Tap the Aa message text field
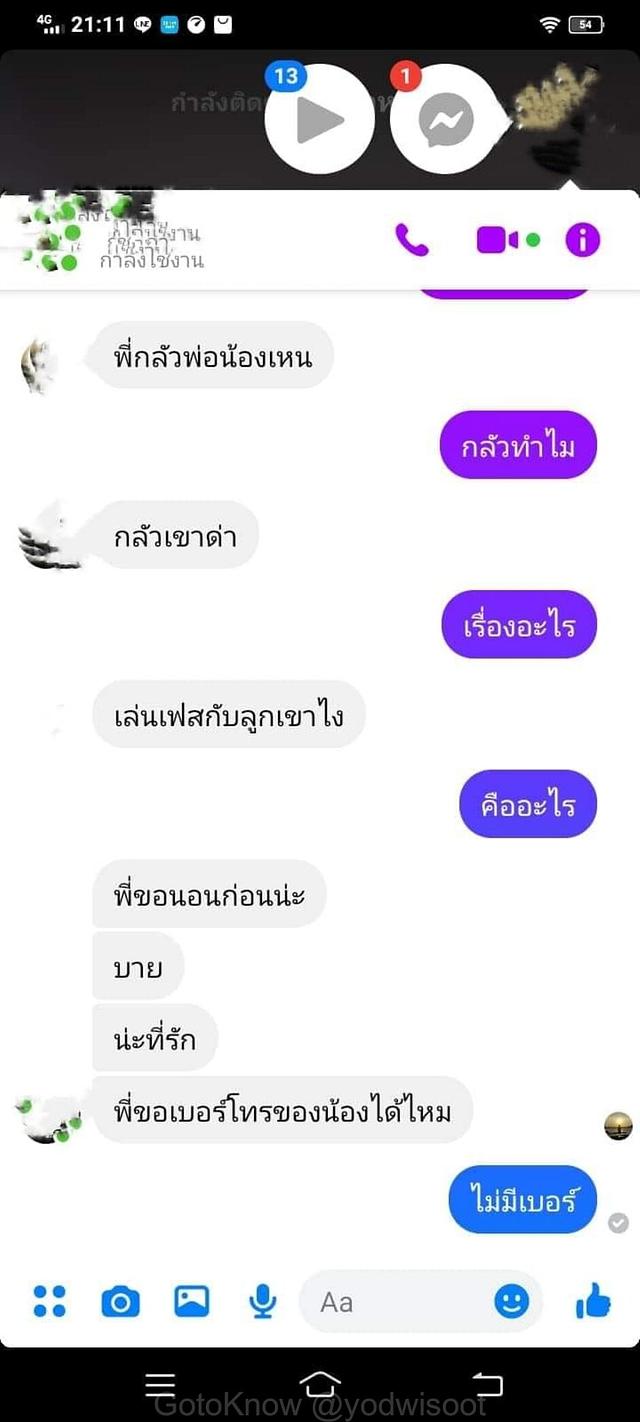This screenshot has width=640, height=1422. tap(400, 1302)
